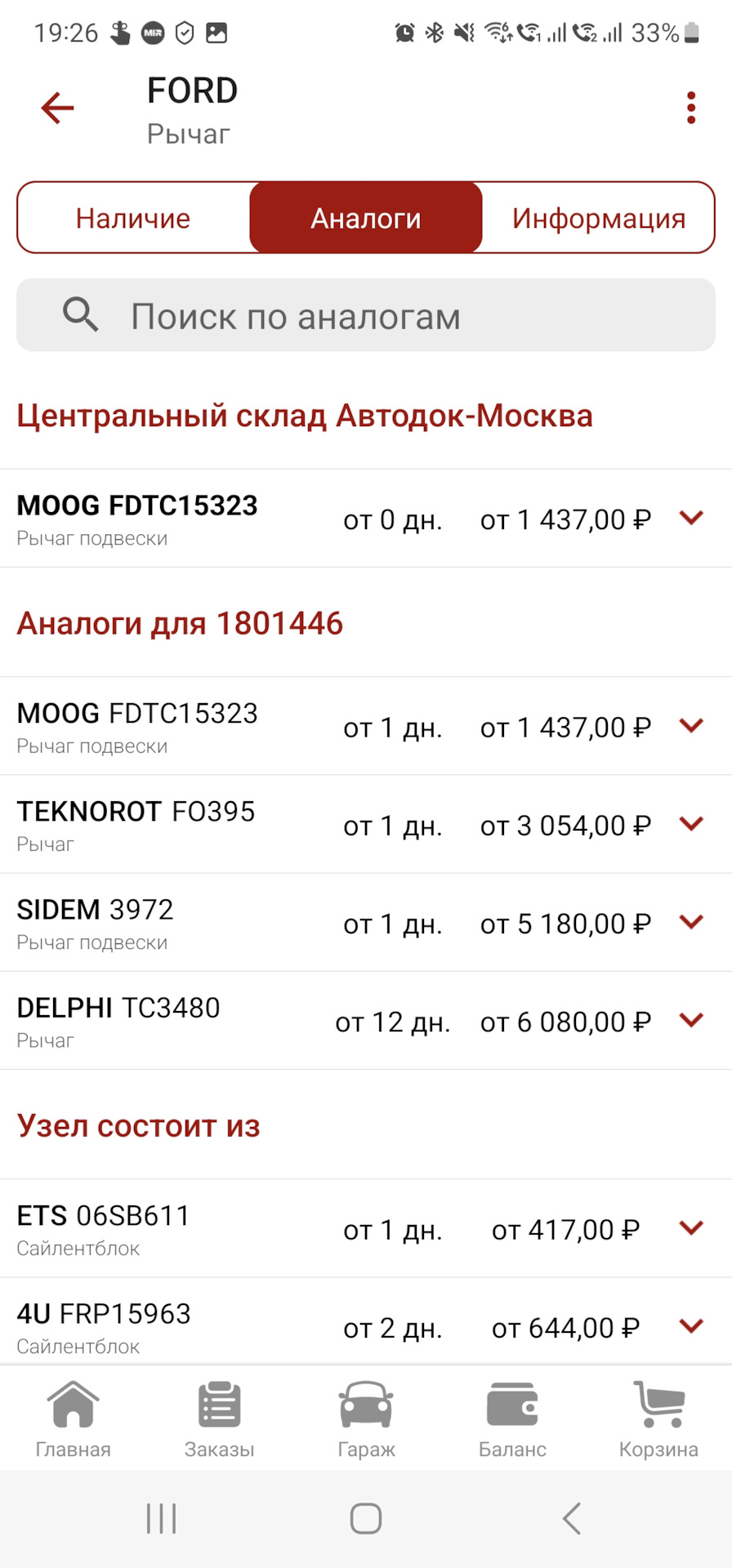
Task: Tap the back arrow to return
Action: tap(56, 107)
